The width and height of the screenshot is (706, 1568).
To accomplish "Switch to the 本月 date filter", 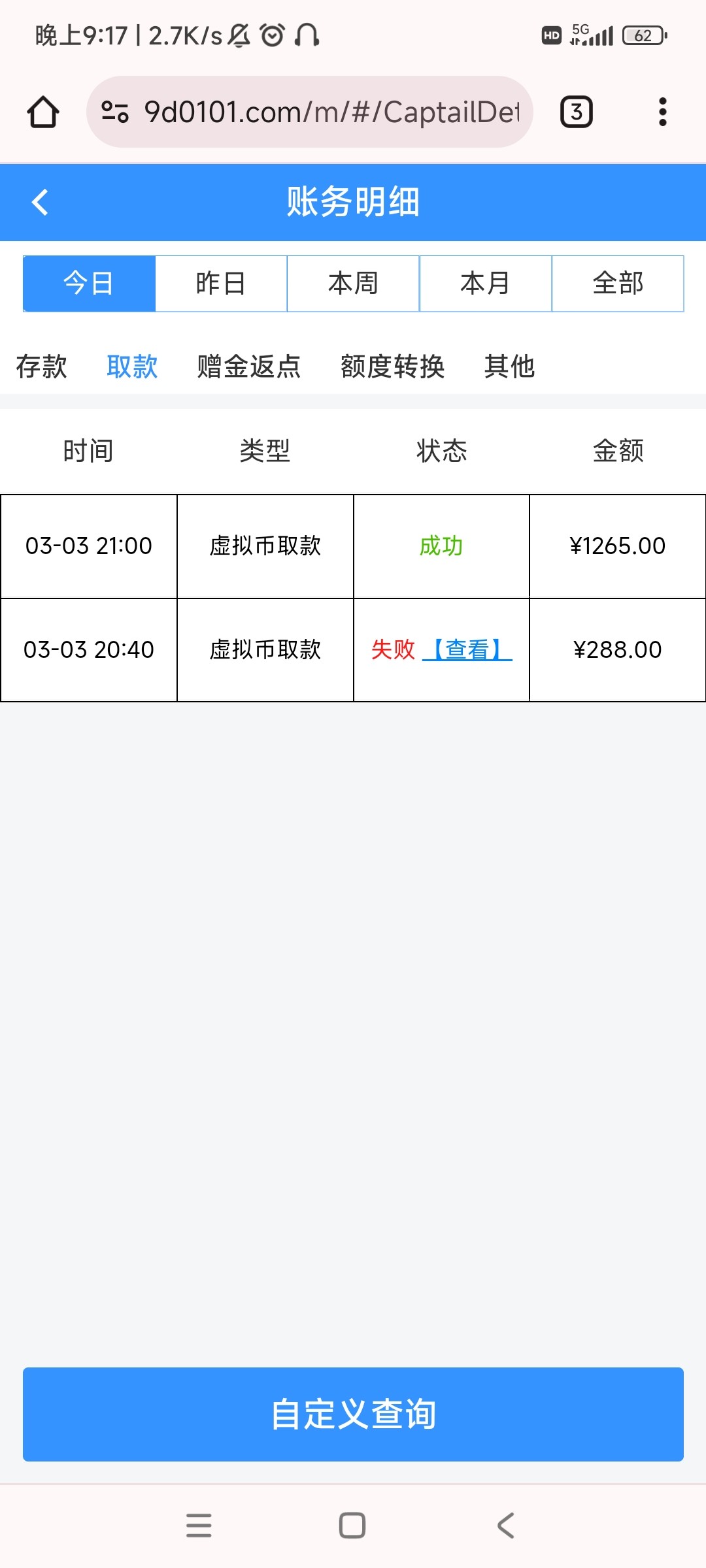I will click(x=485, y=283).
